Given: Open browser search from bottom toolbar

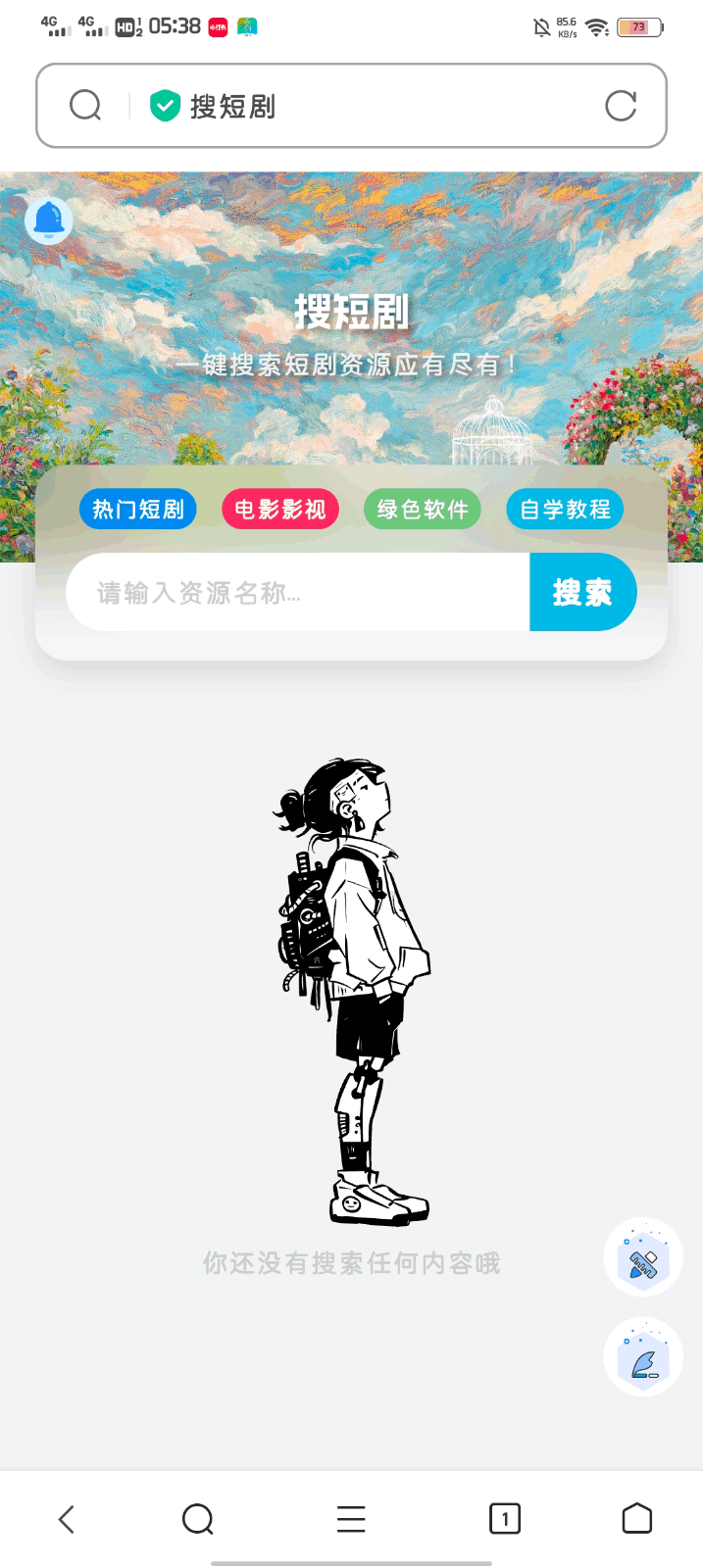Looking at the screenshot, I should point(198,1519).
